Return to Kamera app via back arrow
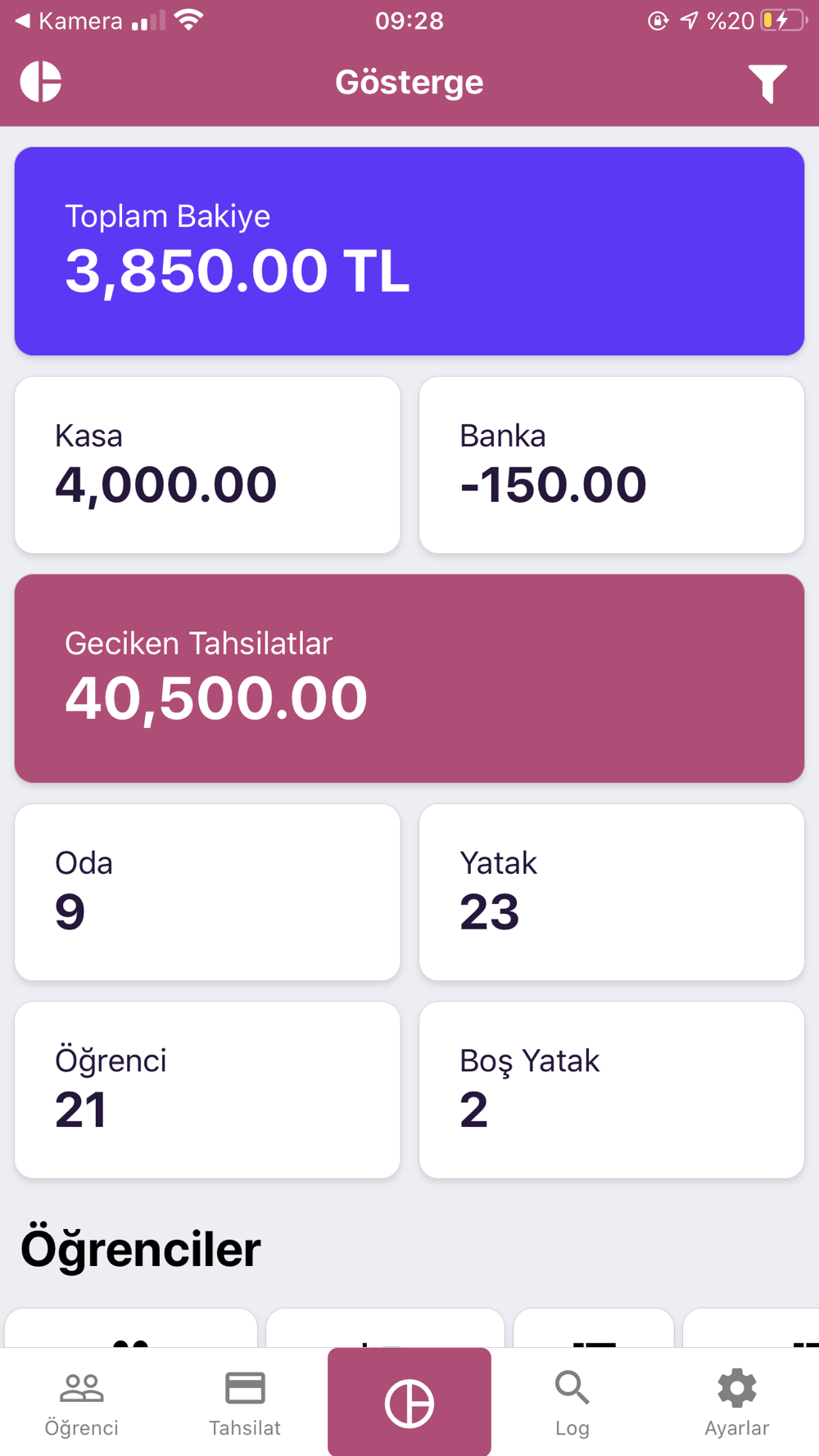Viewport: 819px width, 1456px height. 67,21
